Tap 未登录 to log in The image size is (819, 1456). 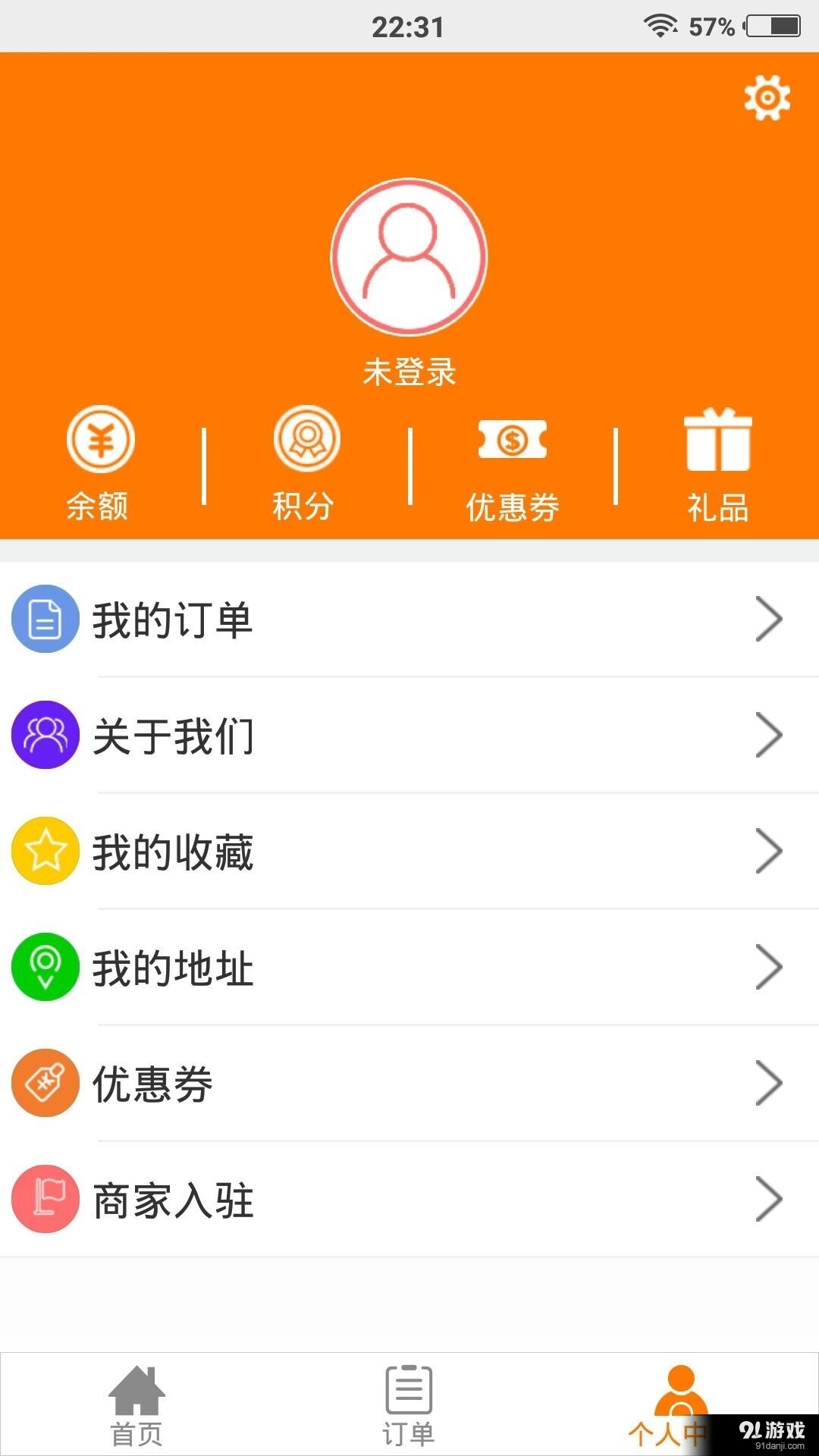pyautogui.click(x=409, y=372)
